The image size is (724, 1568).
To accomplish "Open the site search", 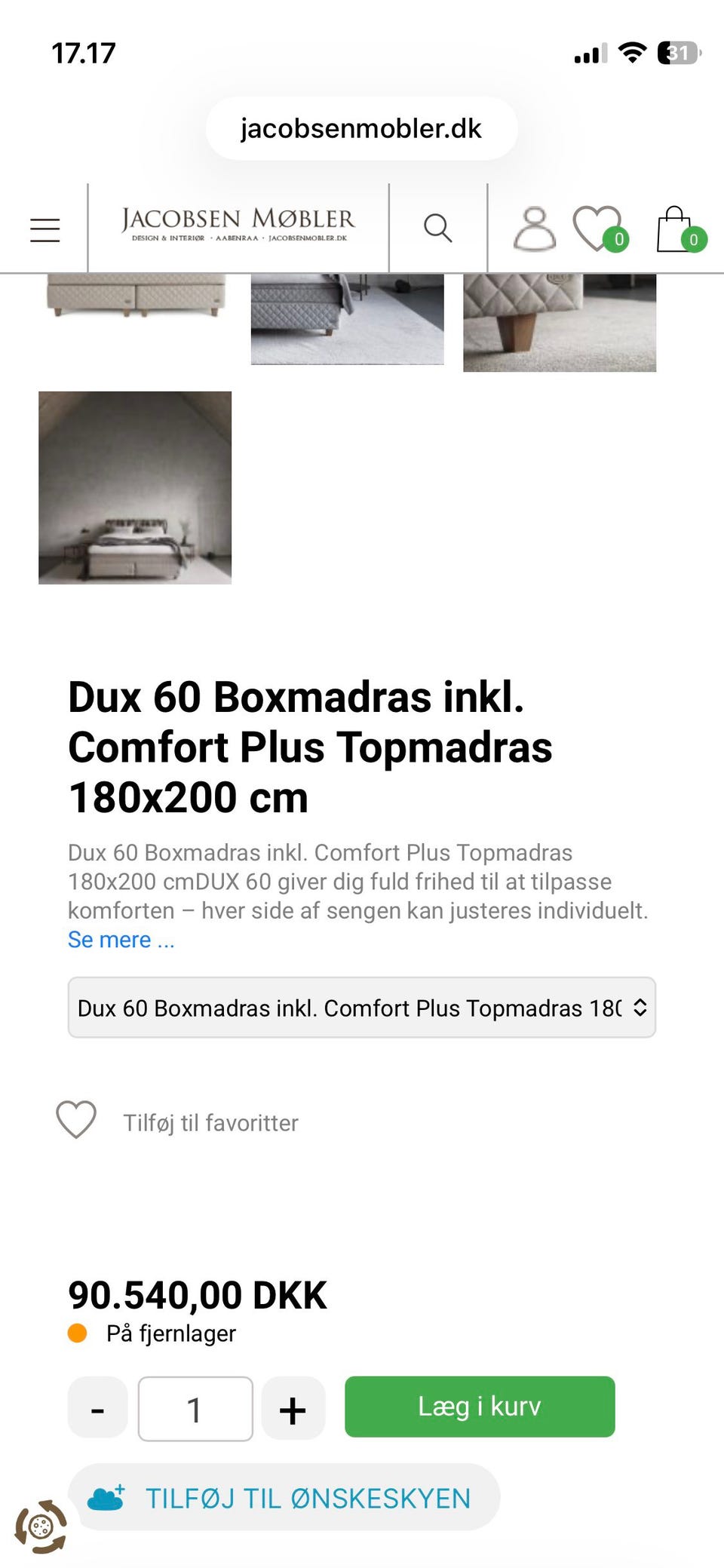I will pos(437,228).
